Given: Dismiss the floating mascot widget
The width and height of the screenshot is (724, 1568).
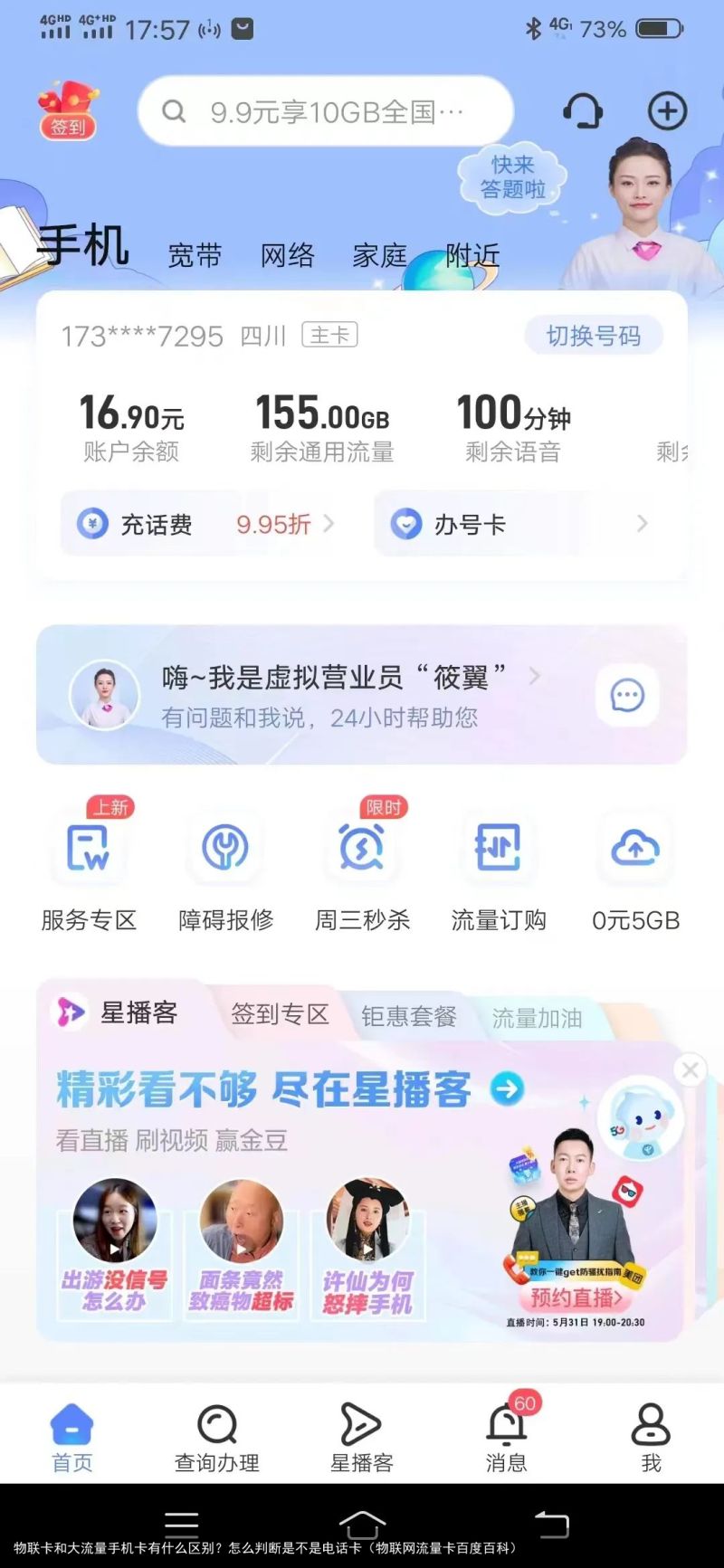Looking at the screenshot, I should pos(690,1070).
